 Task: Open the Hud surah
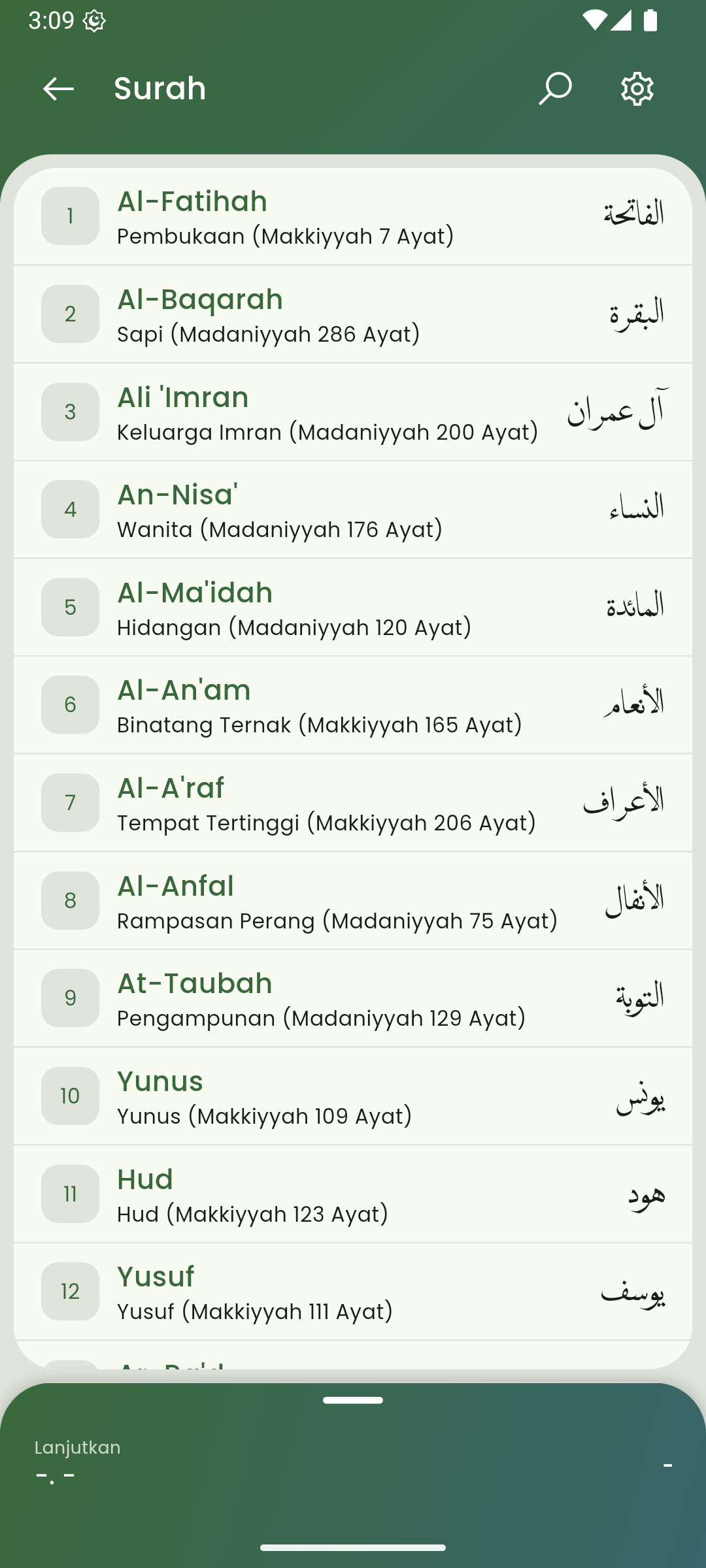click(x=353, y=1194)
